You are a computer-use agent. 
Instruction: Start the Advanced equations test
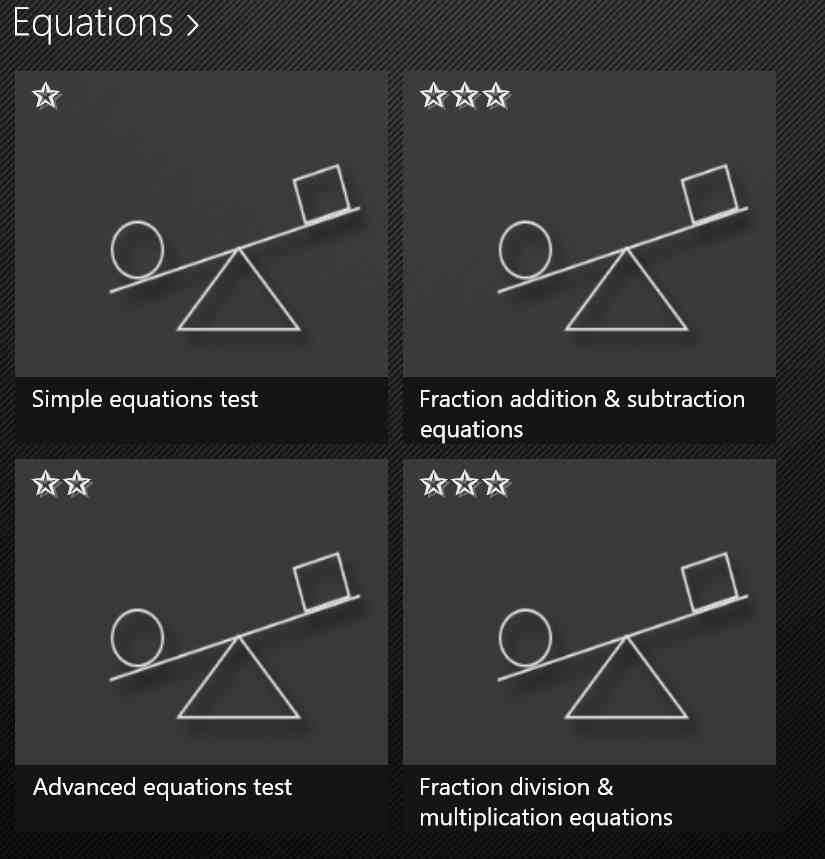[201, 645]
